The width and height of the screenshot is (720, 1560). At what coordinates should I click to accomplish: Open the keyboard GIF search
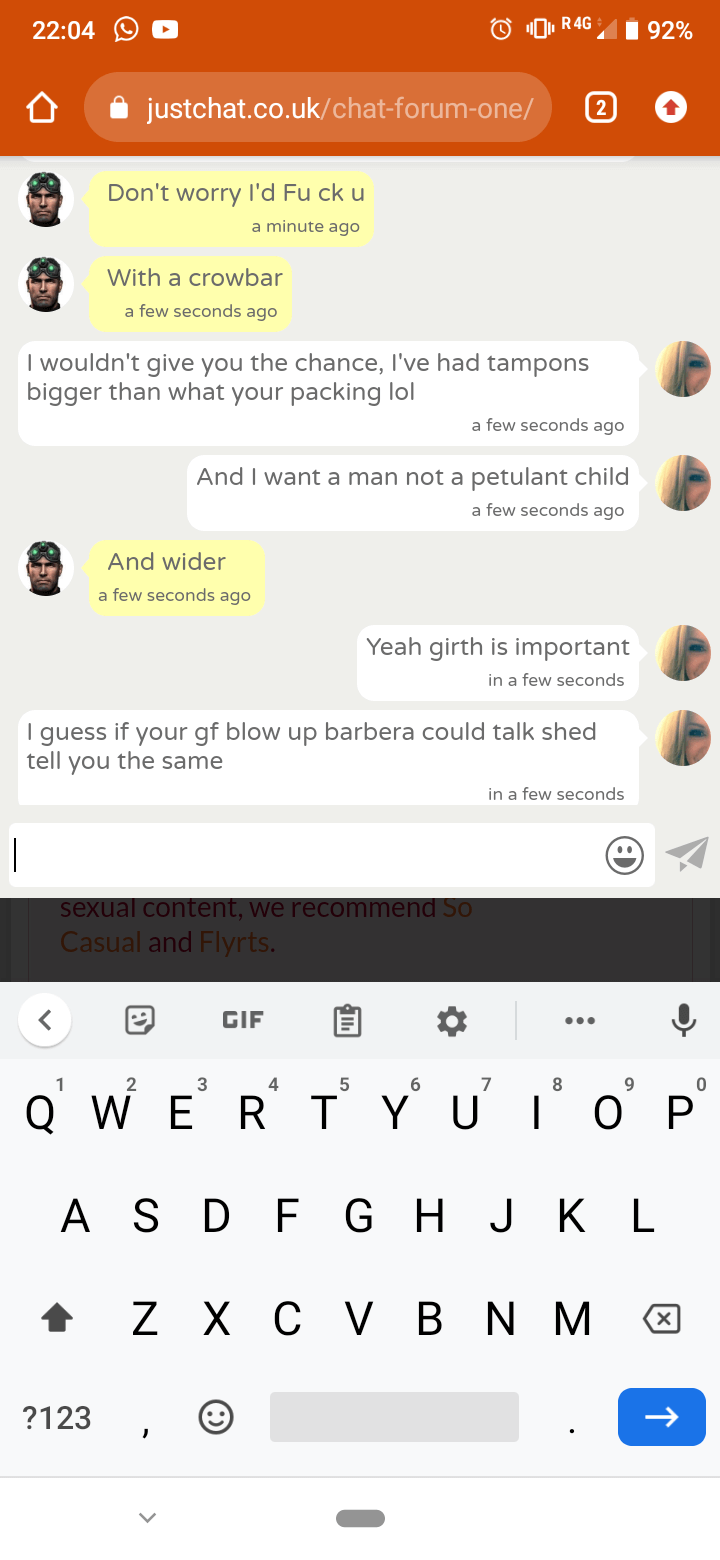[x=243, y=1020]
